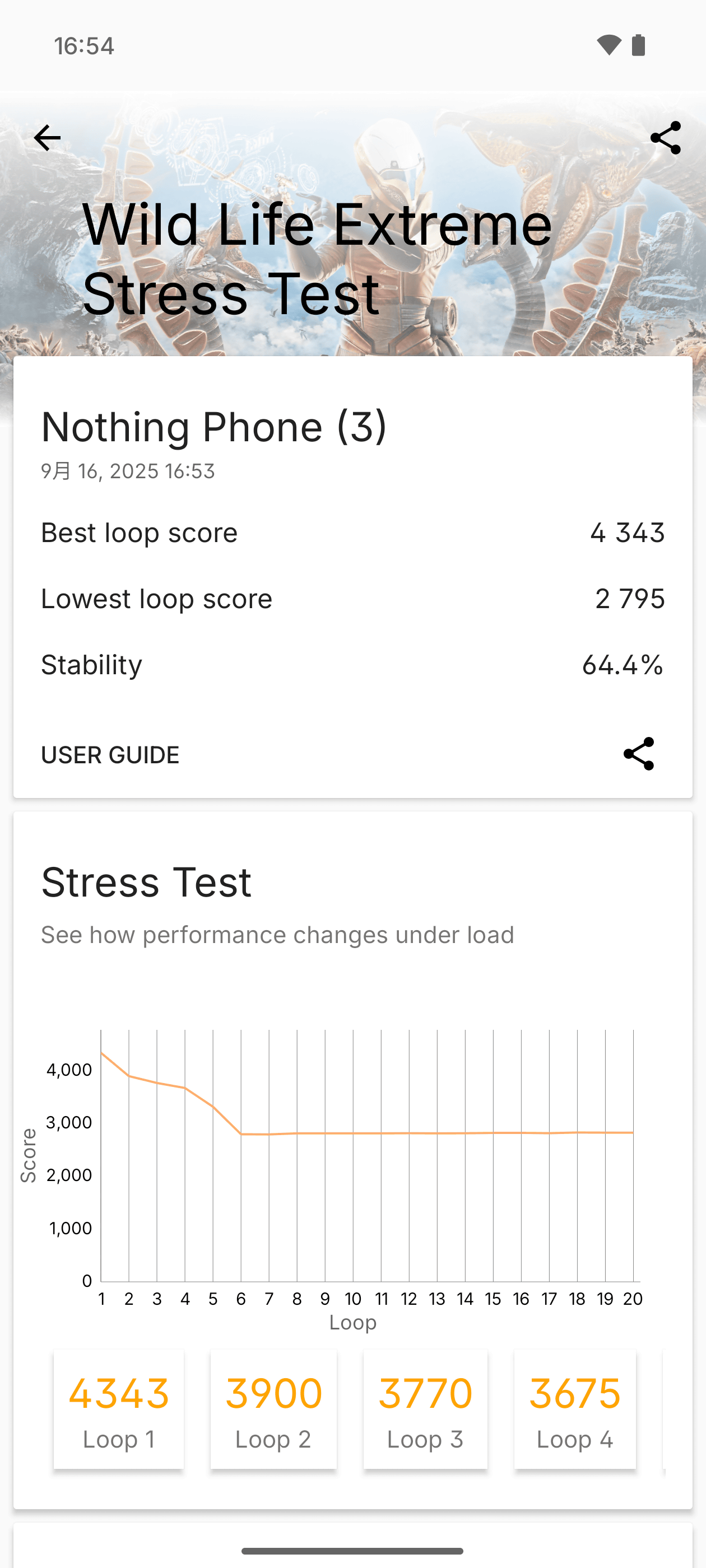Go back using the top arrow

pos(47,138)
